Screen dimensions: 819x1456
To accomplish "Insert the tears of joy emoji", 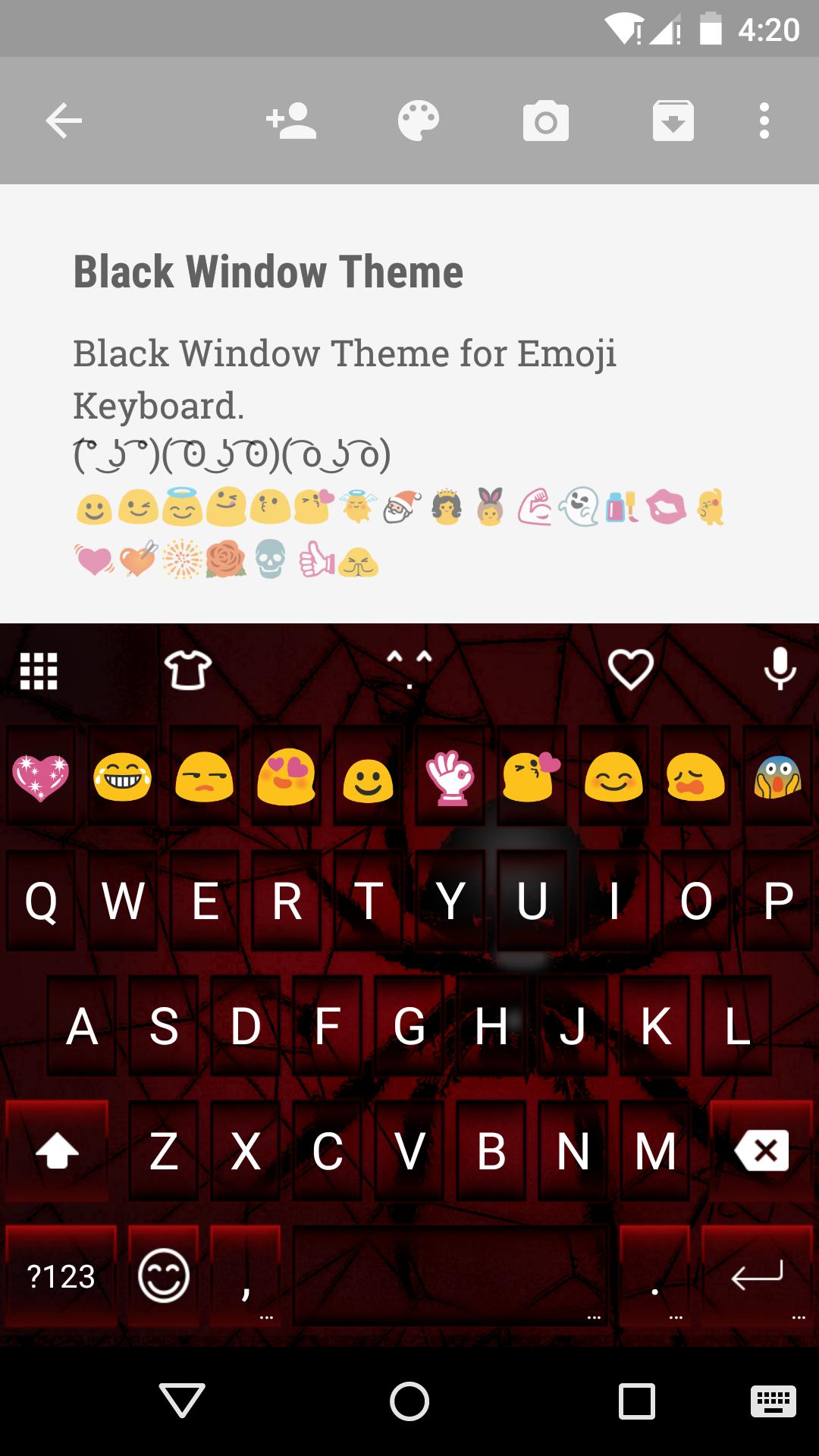I will 123,778.
